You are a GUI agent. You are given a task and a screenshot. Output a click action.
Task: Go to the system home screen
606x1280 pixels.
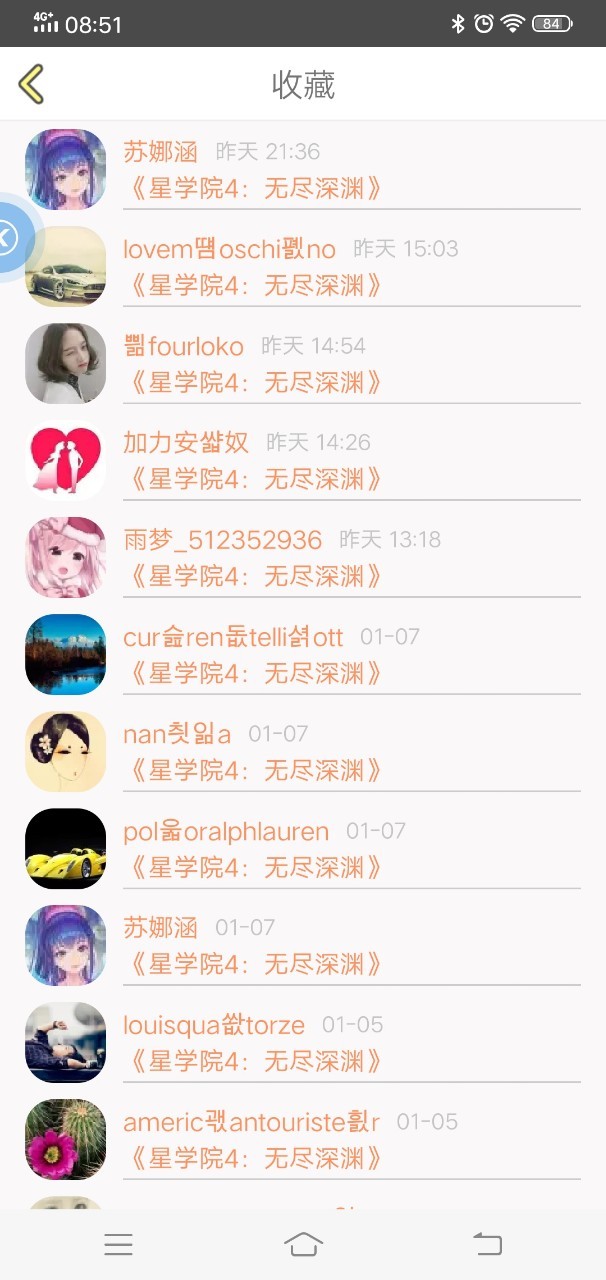pyautogui.click(x=303, y=1244)
